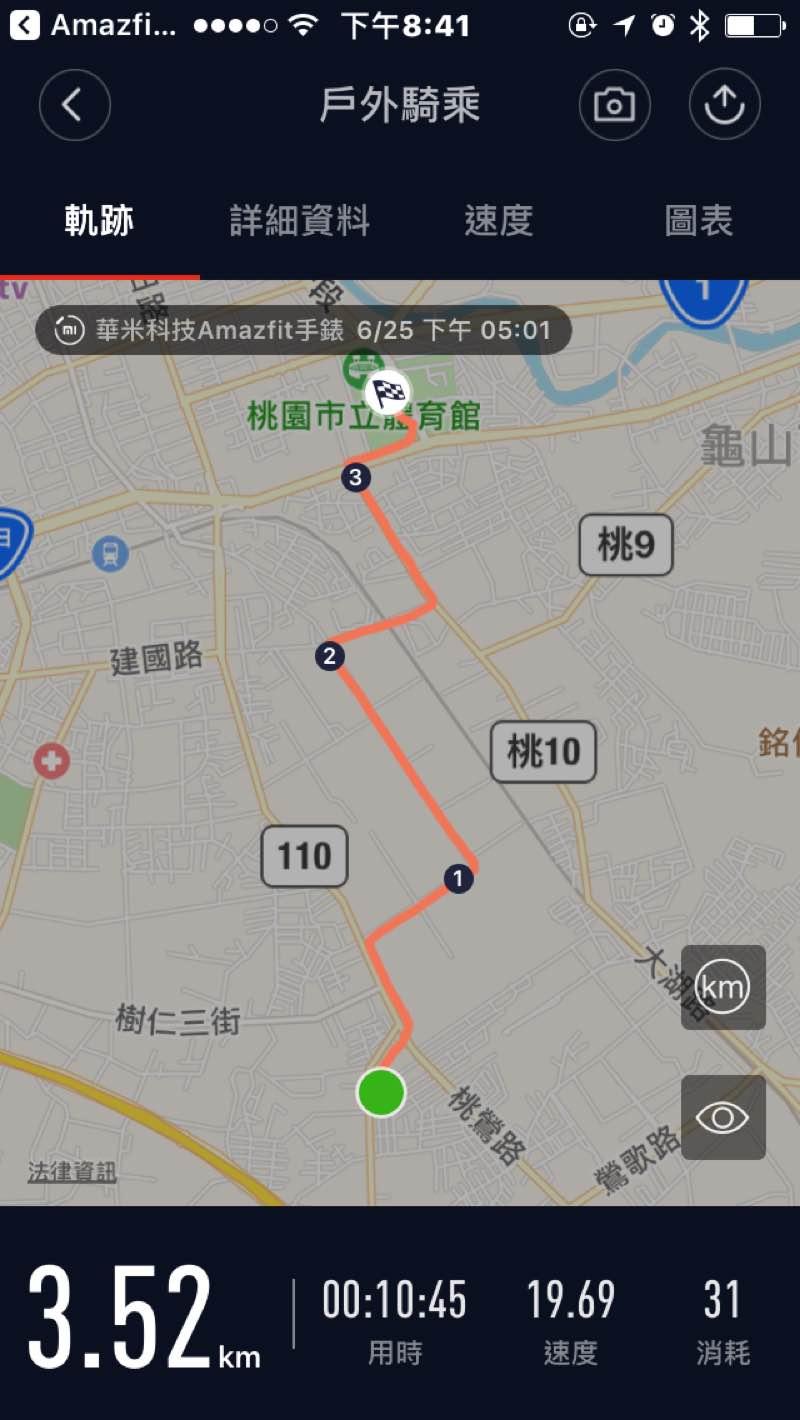View the 圖表 tab

click(x=698, y=221)
